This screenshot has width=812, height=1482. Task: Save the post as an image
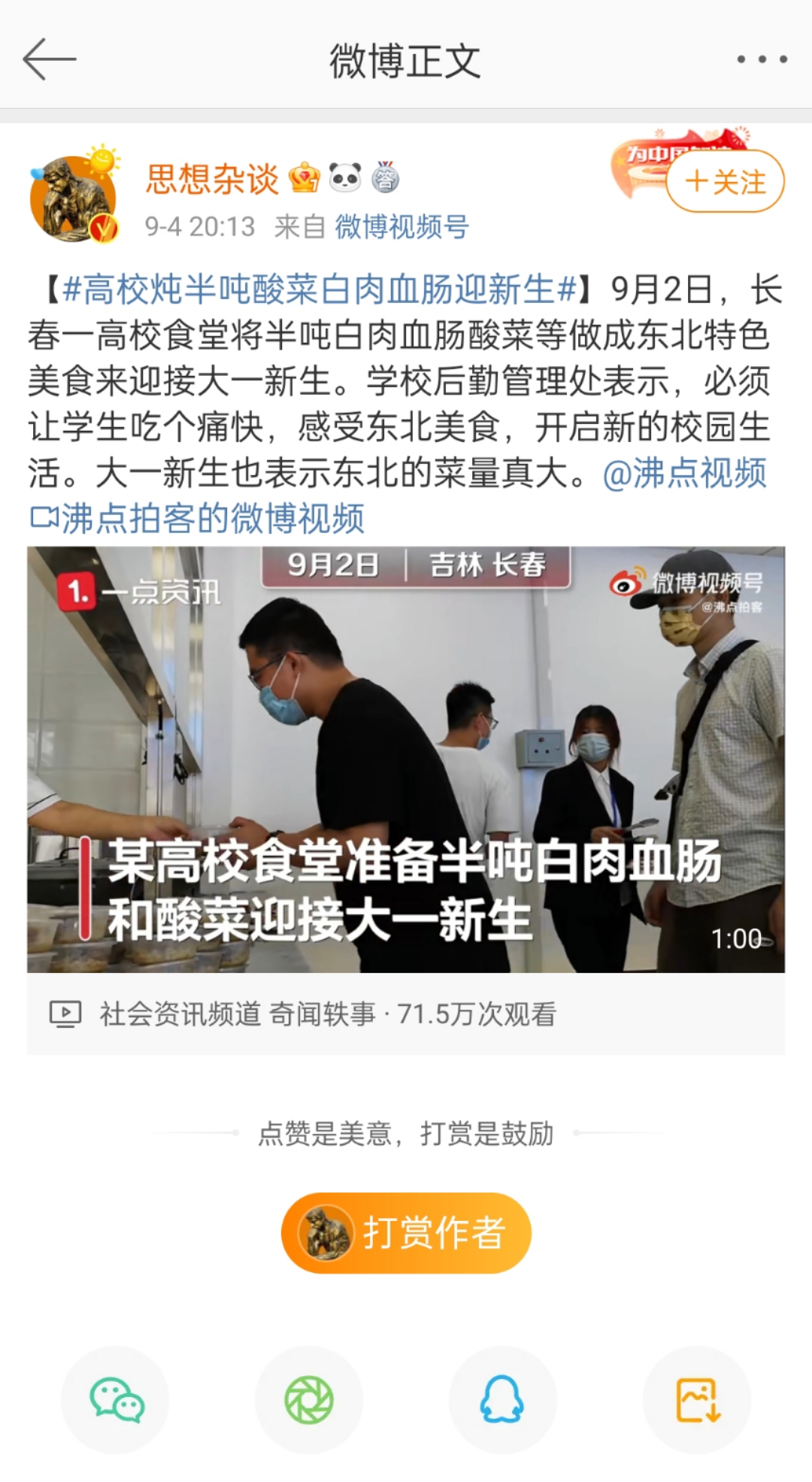[x=697, y=1399]
